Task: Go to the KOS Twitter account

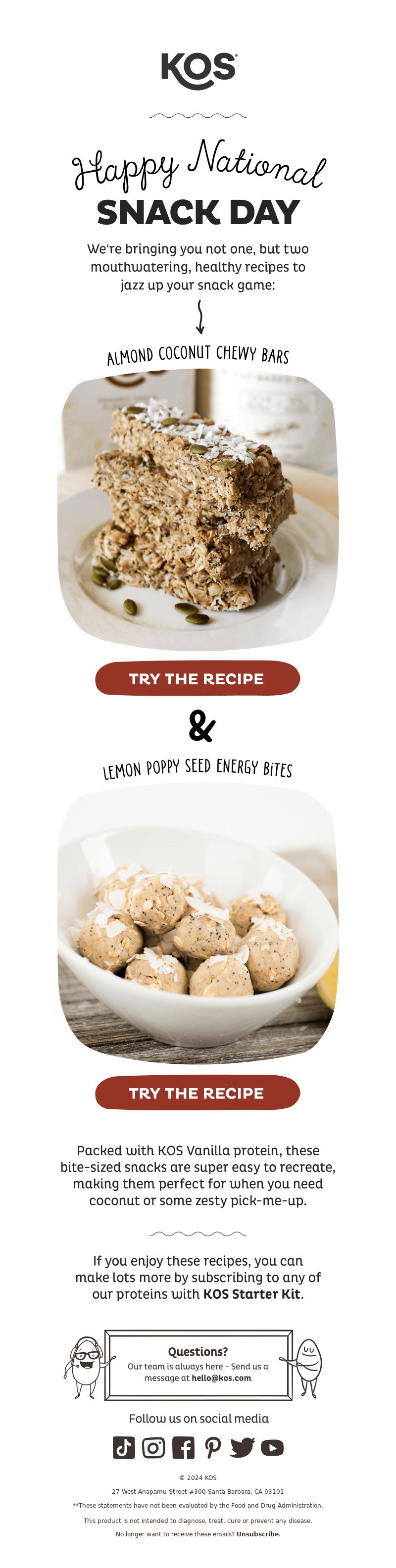Action: [x=243, y=1447]
